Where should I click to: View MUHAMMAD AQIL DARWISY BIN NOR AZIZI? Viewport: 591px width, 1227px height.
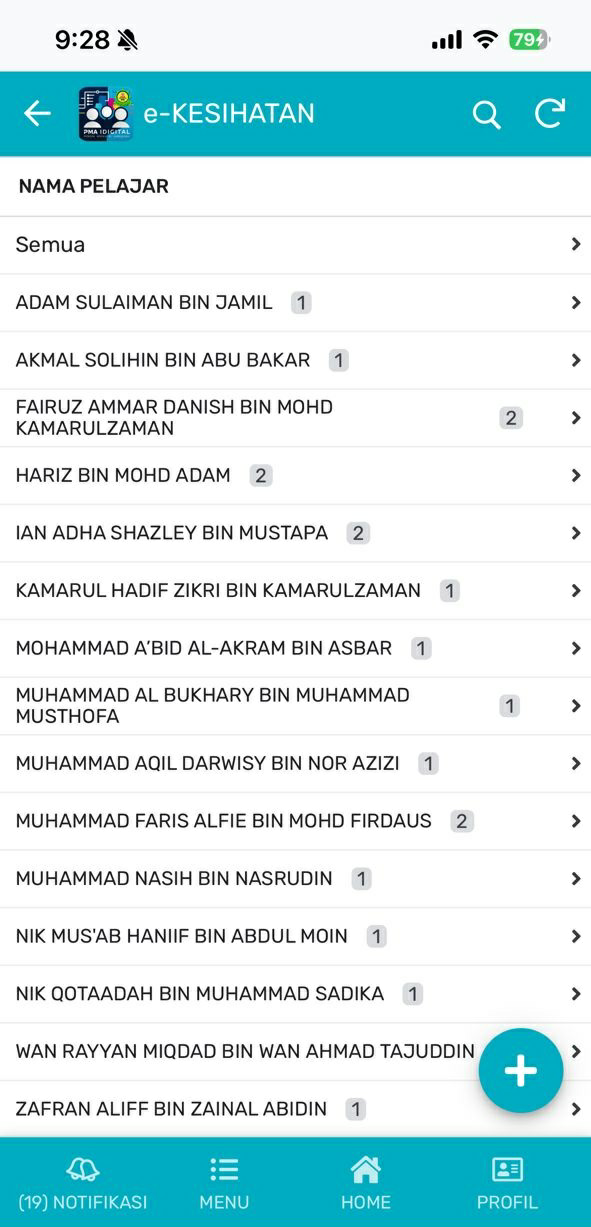coord(295,764)
